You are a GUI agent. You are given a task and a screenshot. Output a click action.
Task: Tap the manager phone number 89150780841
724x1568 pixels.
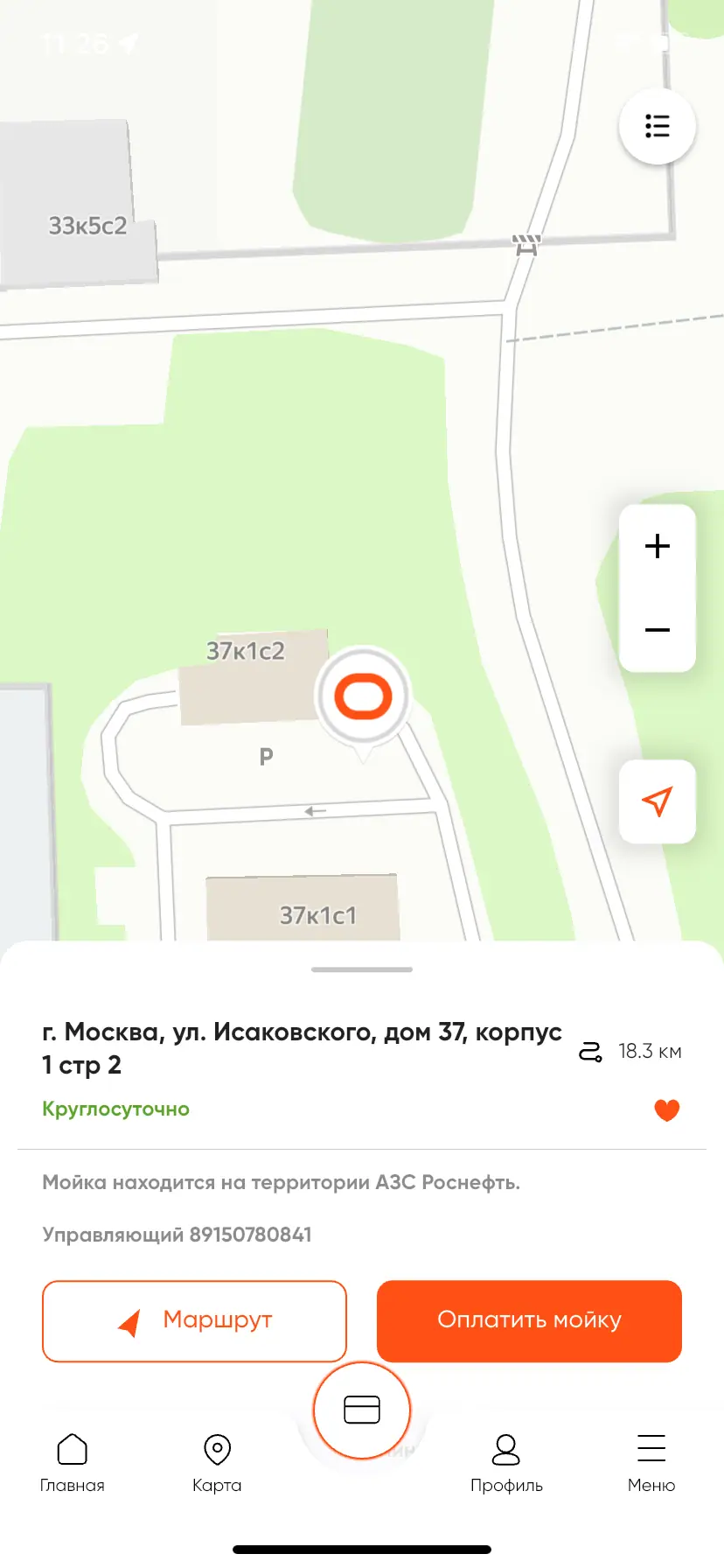(250, 1235)
